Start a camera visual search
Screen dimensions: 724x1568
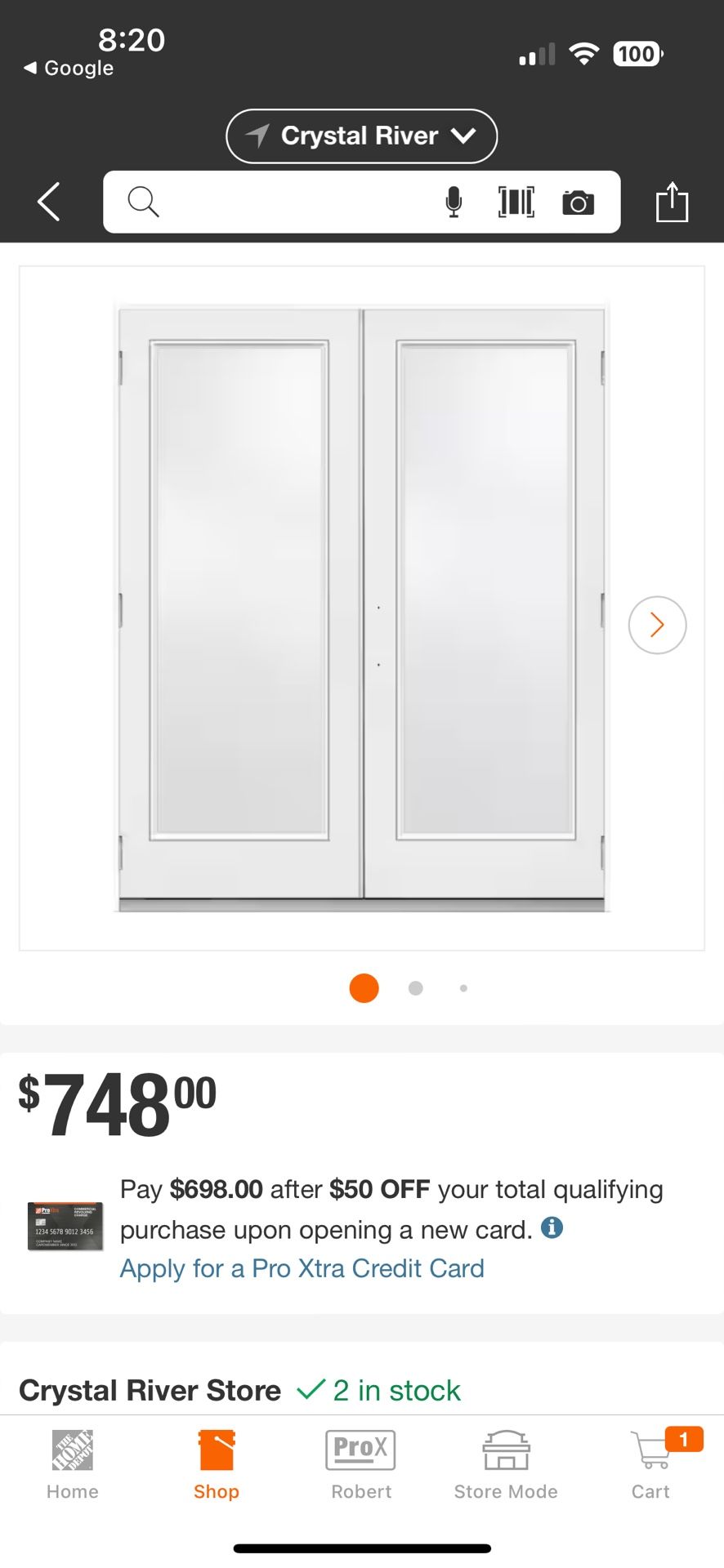[578, 202]
